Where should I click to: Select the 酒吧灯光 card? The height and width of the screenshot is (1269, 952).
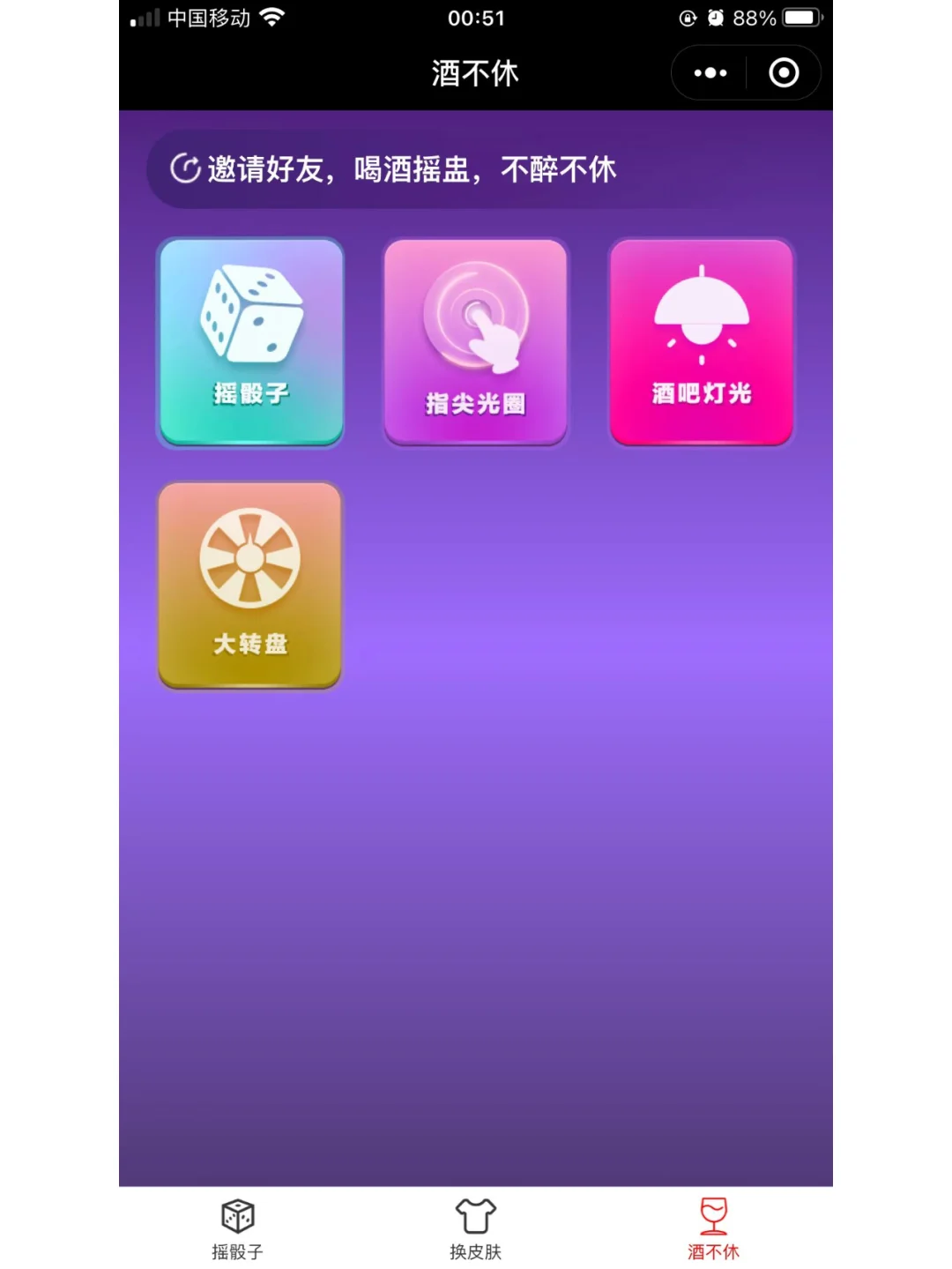(x=702, y=342)
